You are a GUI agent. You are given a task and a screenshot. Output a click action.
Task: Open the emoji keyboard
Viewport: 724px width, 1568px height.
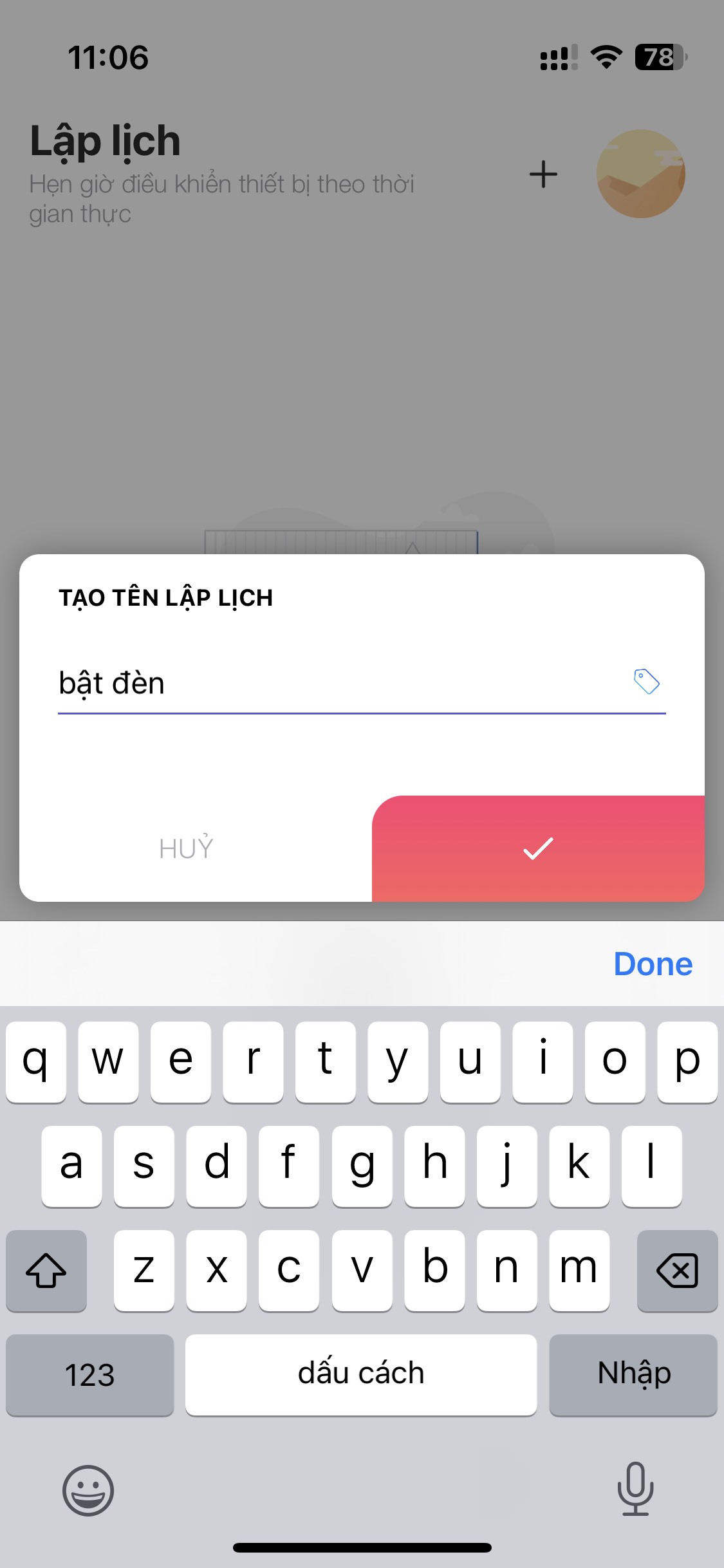click(x=88, y=1490)
